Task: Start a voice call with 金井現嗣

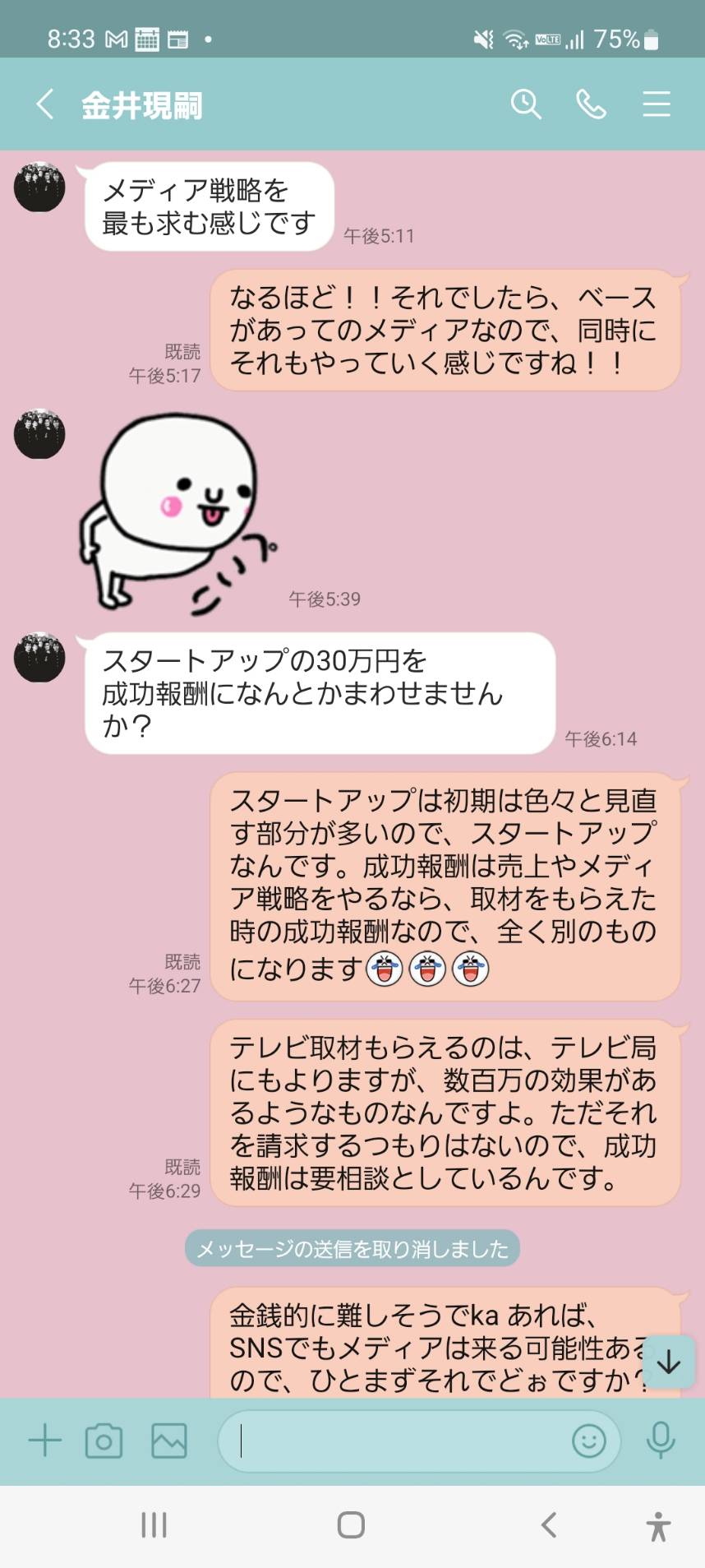Action: [x=591, y=104]
